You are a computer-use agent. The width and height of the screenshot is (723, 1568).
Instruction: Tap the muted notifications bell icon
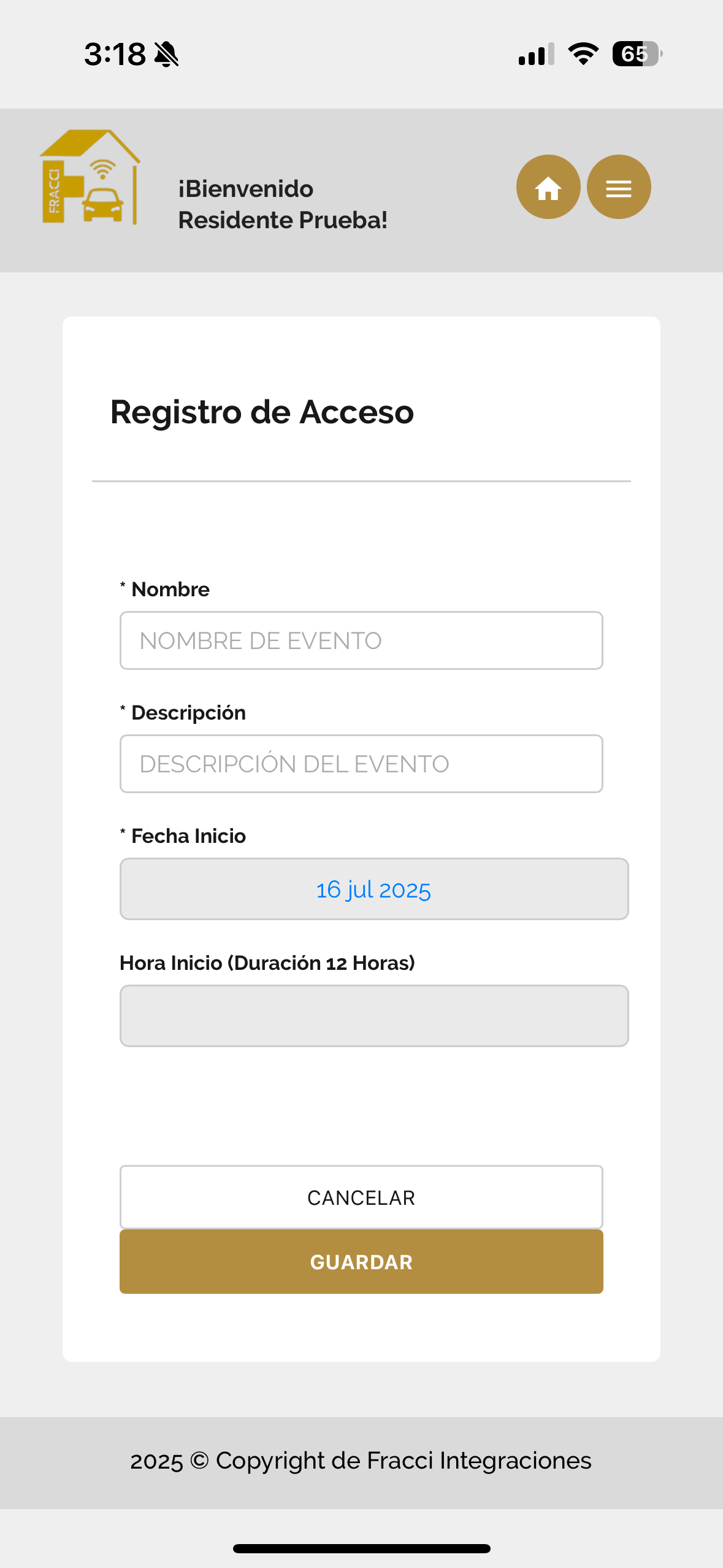(x=166, y=55)
